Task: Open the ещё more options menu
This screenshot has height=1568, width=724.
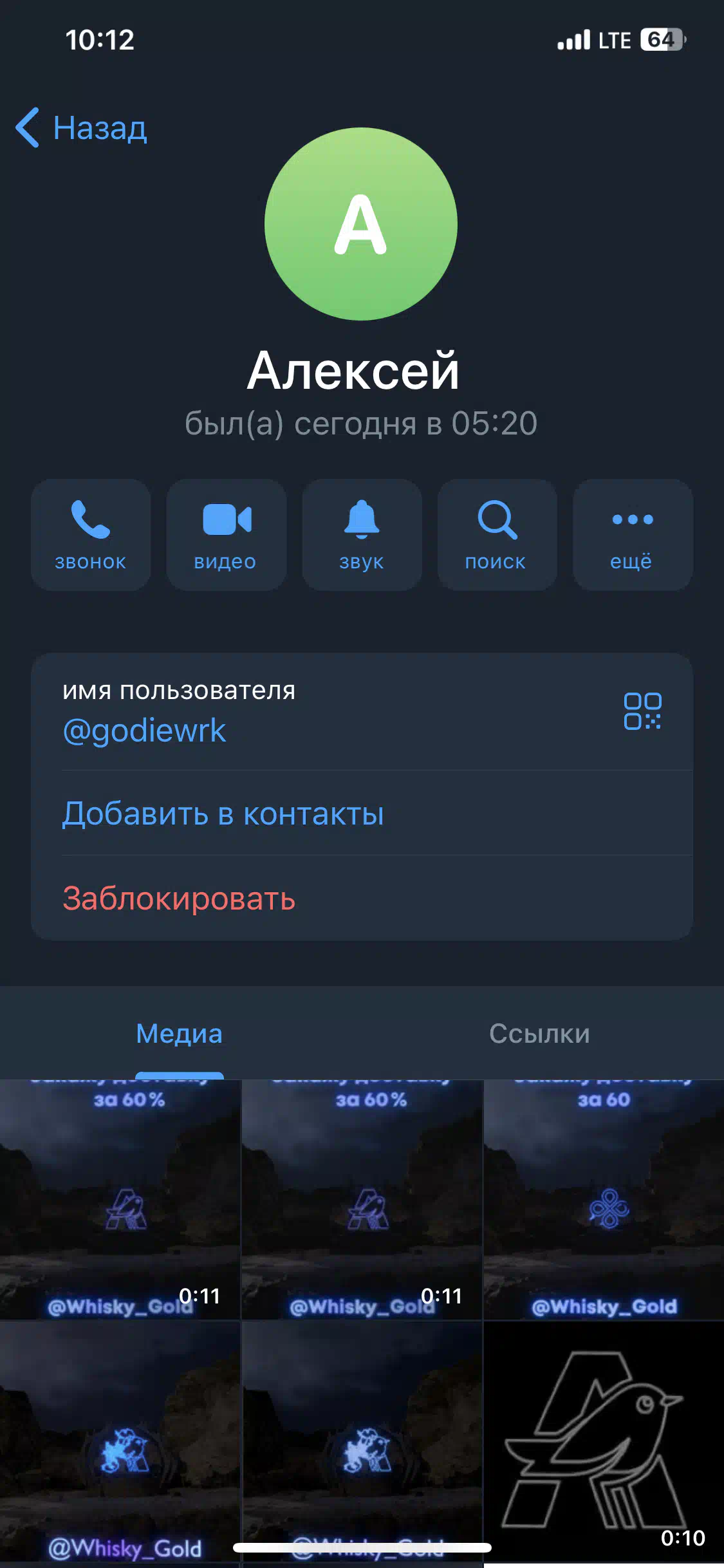Action: [633, 534]
